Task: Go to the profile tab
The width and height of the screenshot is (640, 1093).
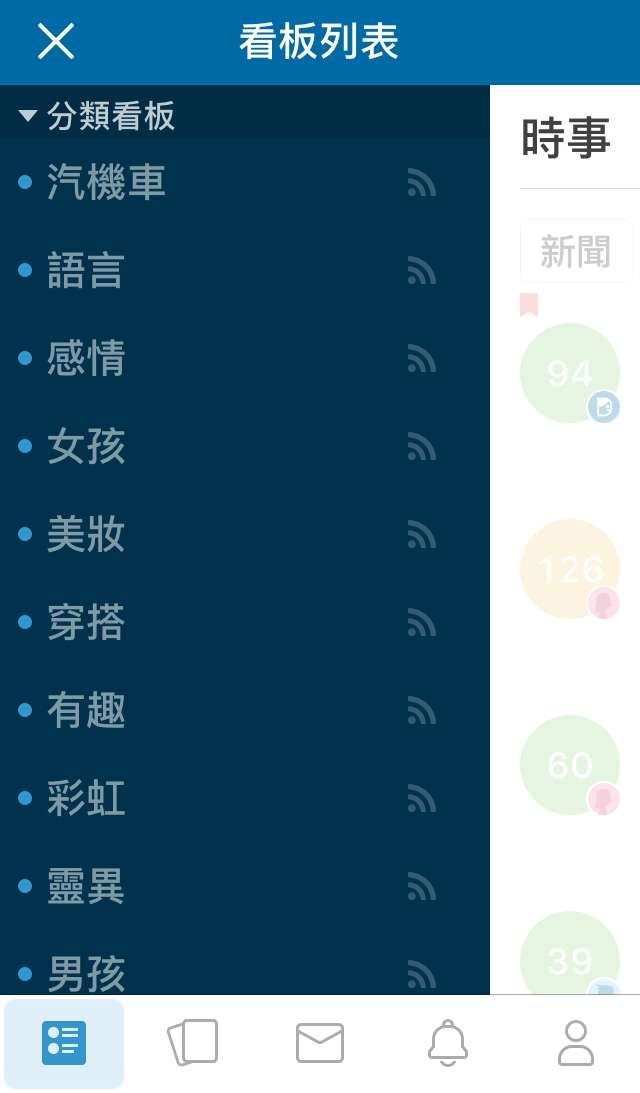Action: (x=576, y=1043)
